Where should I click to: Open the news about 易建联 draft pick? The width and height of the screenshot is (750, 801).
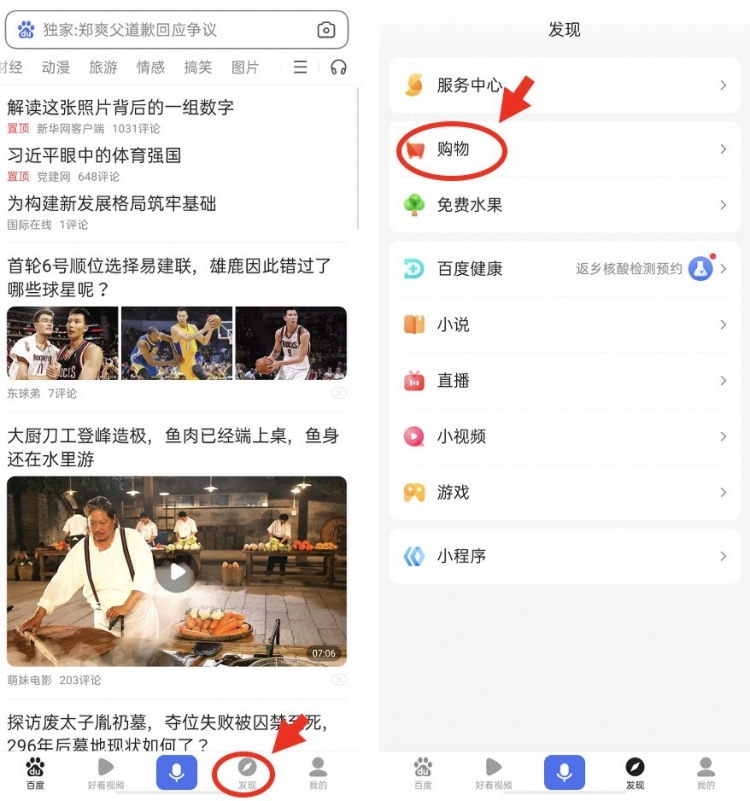coord(170,278)
